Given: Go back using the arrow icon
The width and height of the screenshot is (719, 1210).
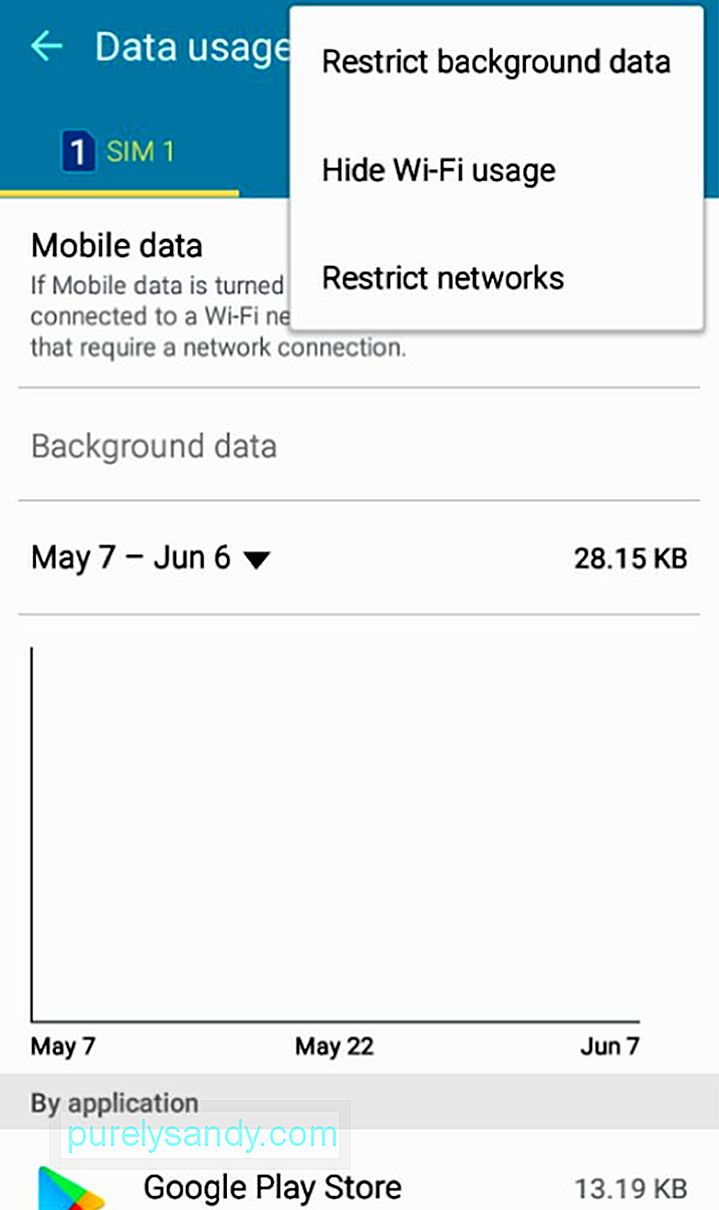Looking at the screenshot, I should 46,46.
